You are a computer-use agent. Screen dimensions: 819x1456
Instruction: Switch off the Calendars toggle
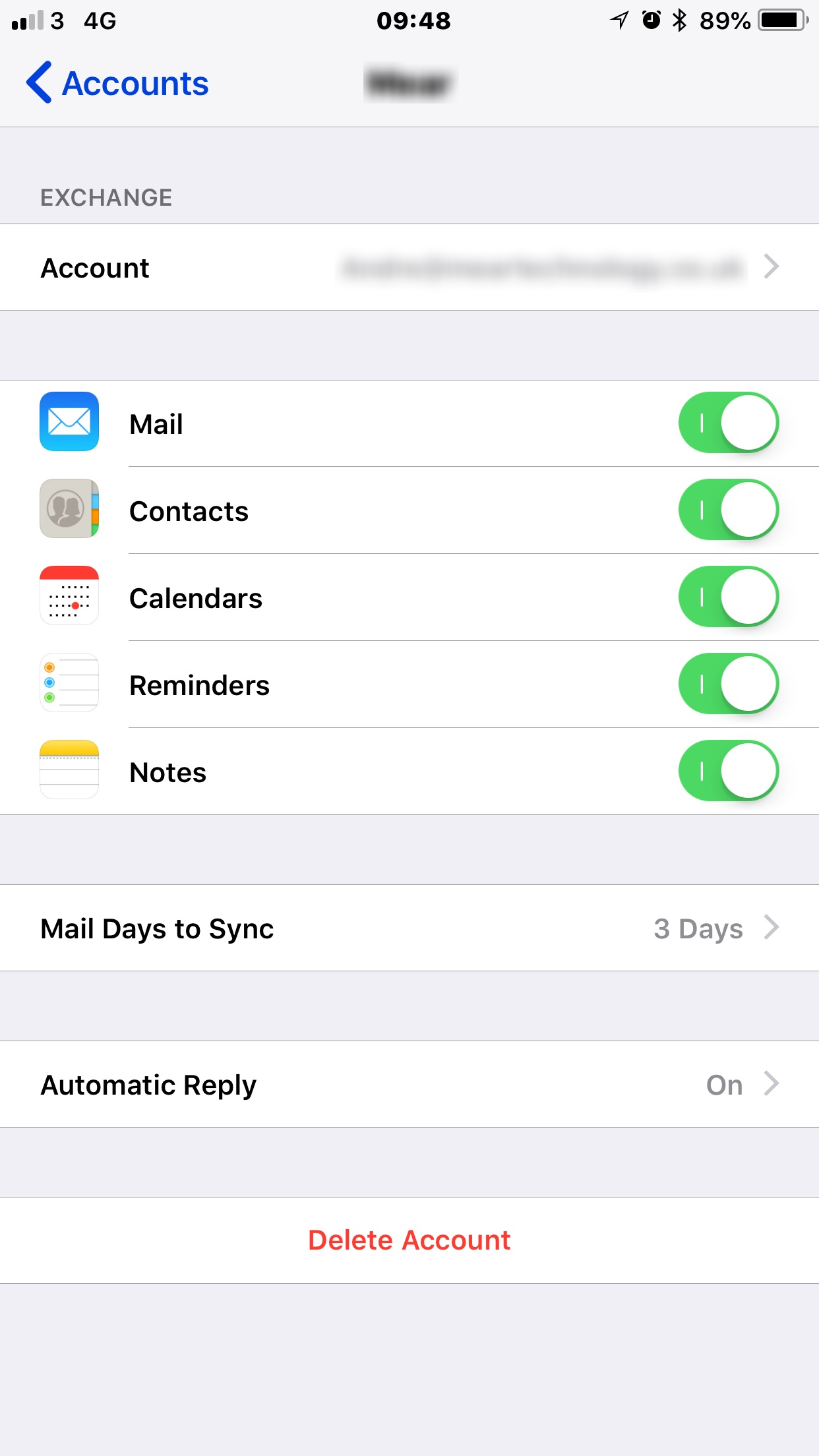729,597
